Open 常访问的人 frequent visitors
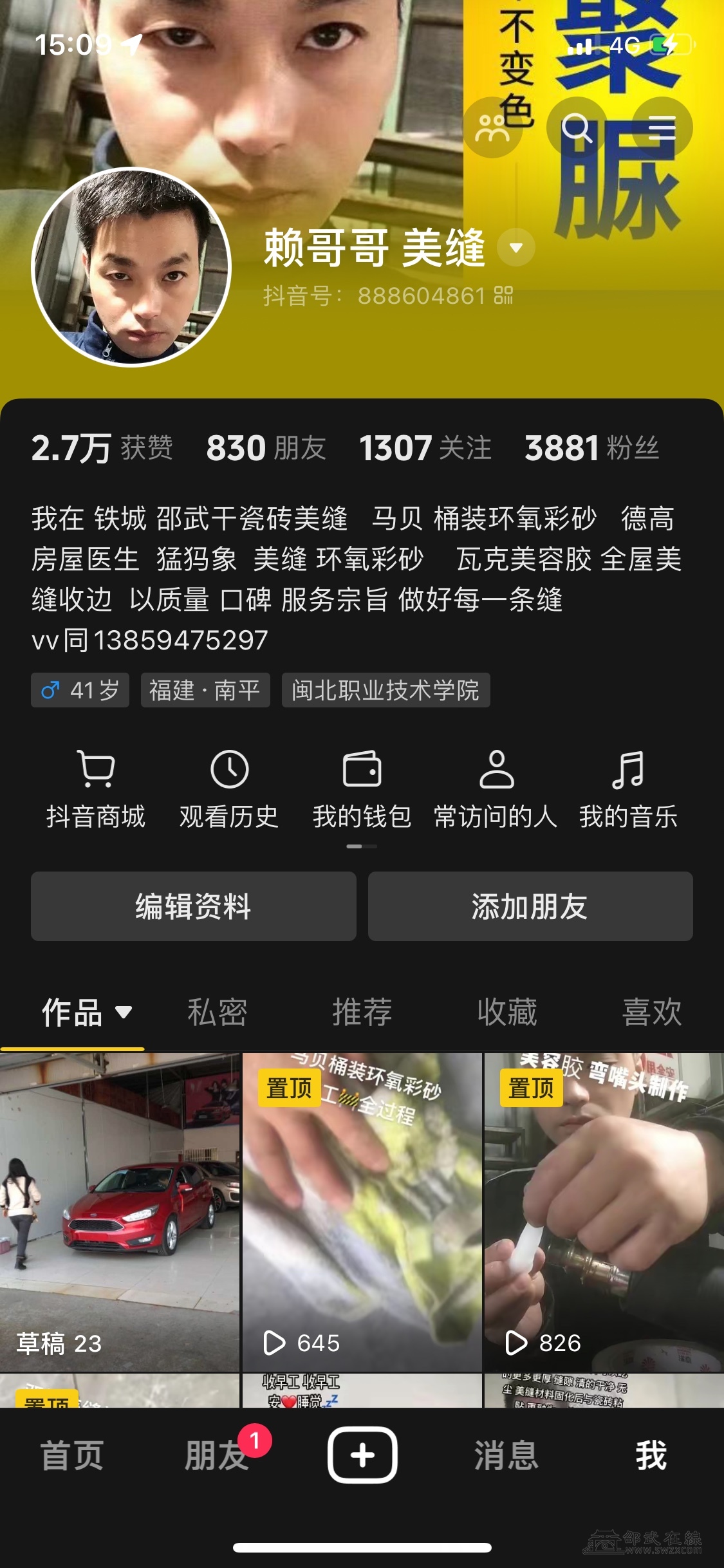 (496, 789)
